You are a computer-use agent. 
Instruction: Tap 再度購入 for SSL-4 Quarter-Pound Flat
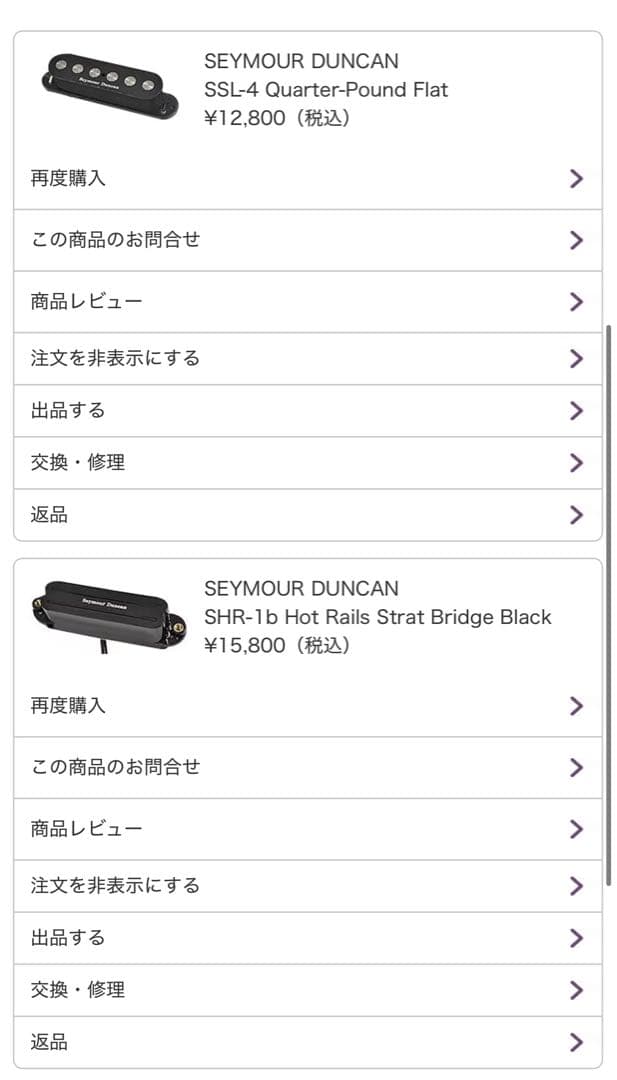(x=307, y=179)
